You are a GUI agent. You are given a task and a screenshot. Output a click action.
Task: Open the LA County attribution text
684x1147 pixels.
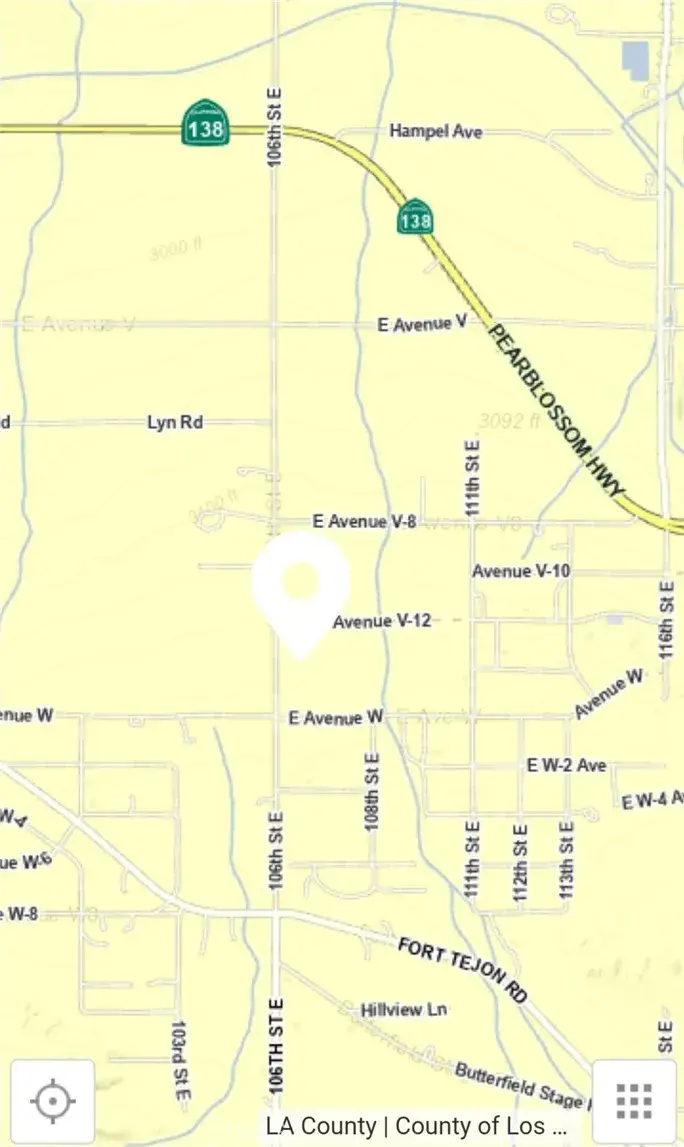coord(416,1125)
